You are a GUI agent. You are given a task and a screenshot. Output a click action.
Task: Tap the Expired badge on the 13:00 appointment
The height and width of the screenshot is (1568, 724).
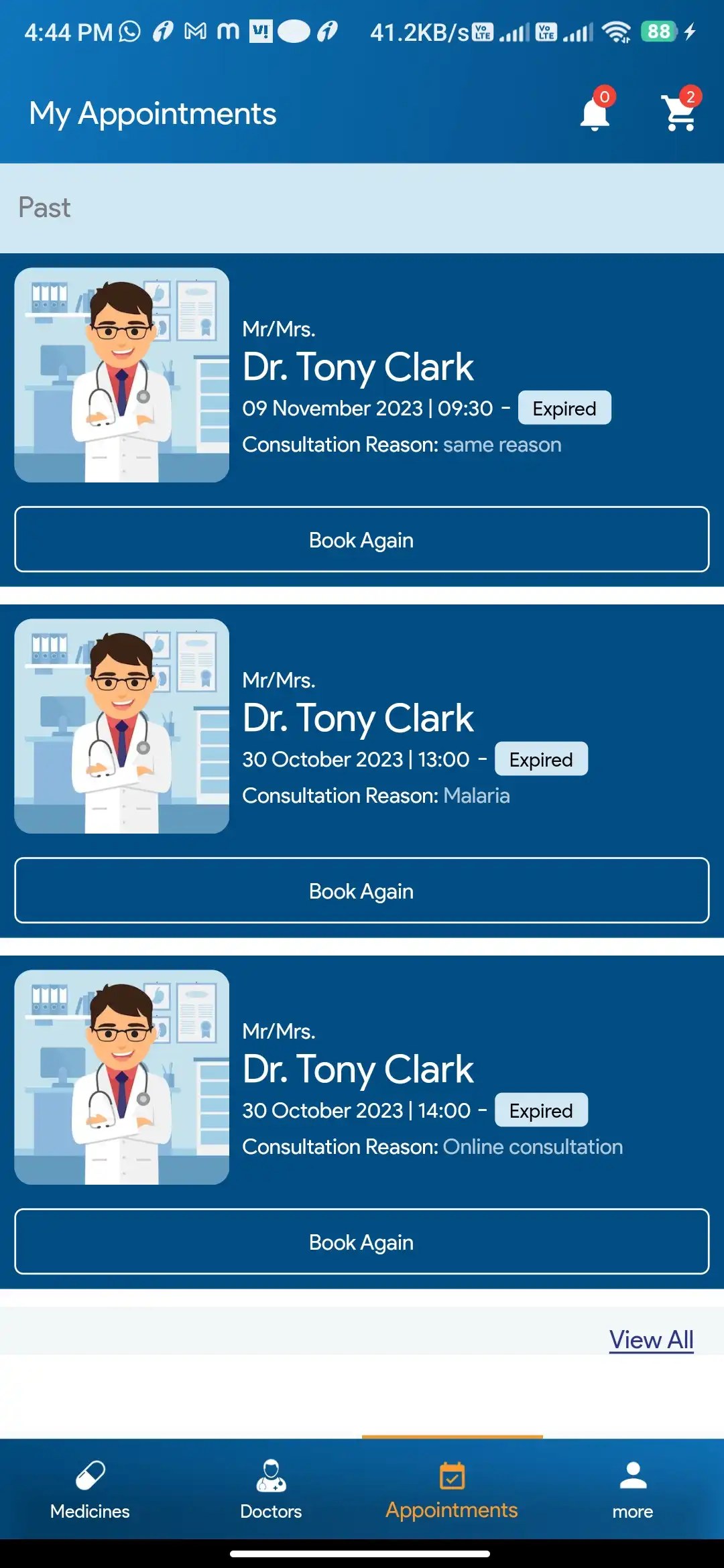pyautogui.click(x=542, y=759)
